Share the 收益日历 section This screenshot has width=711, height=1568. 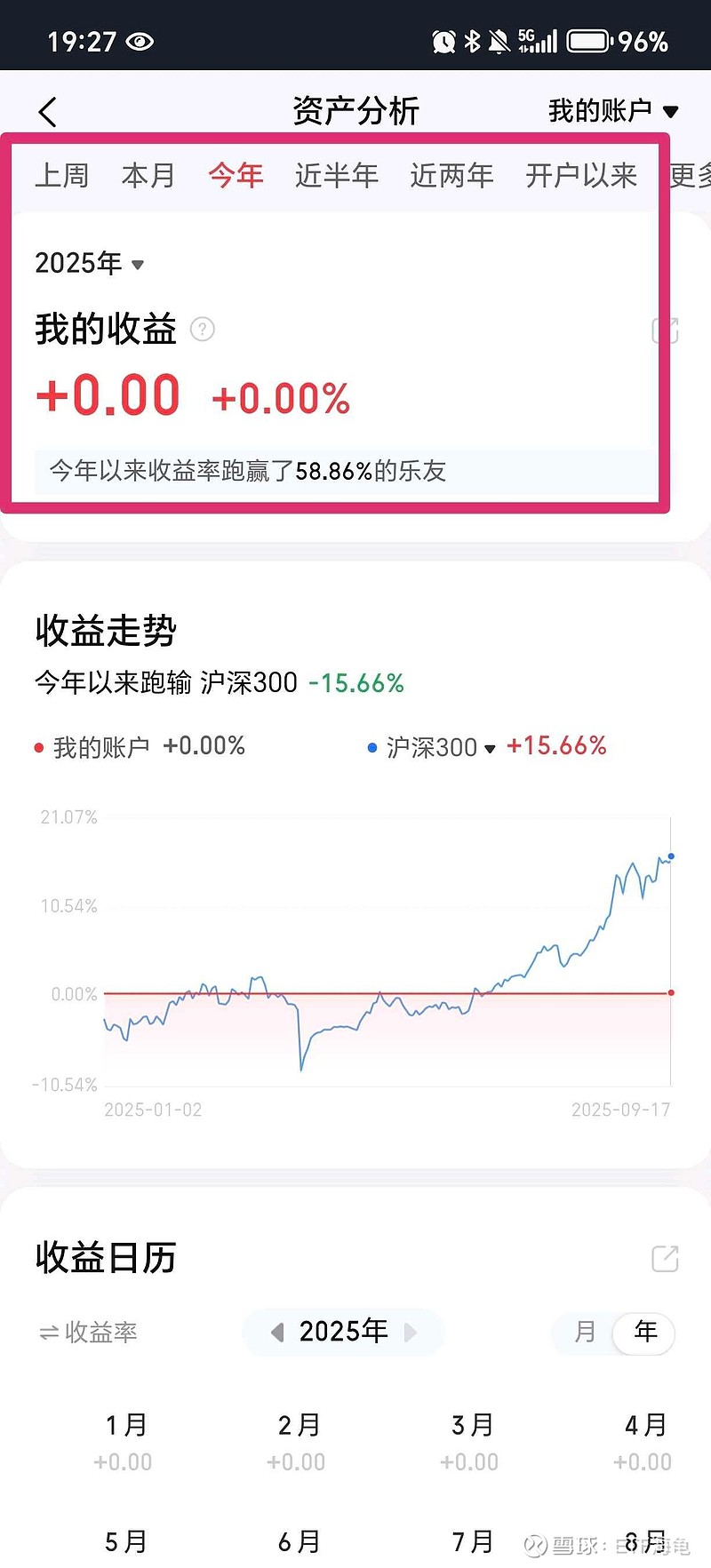(665, 1259)
